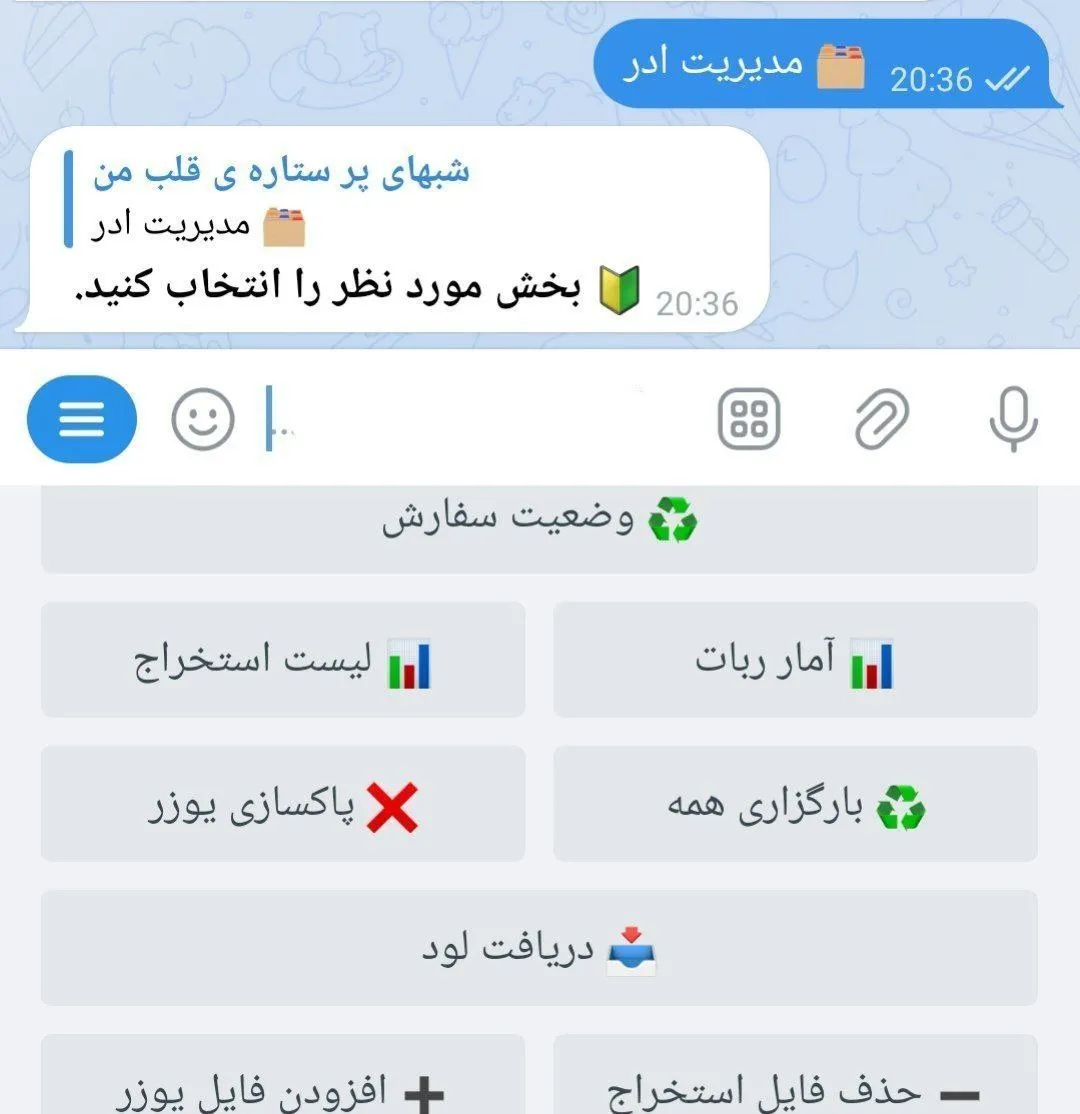
Task: Open آمار ربات statistics
Action: (795, 660)
